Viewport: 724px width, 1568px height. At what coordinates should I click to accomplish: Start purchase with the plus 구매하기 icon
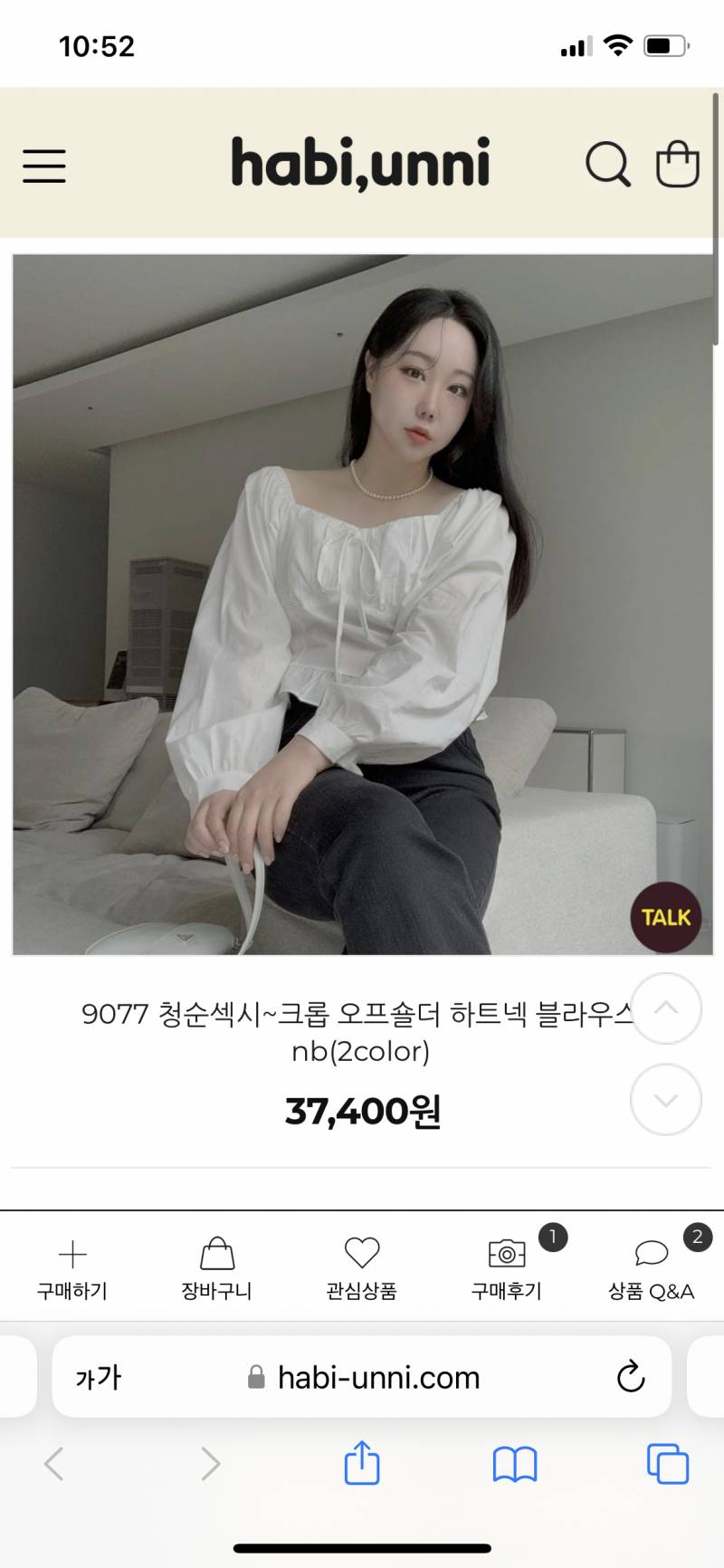[72, 1252]
